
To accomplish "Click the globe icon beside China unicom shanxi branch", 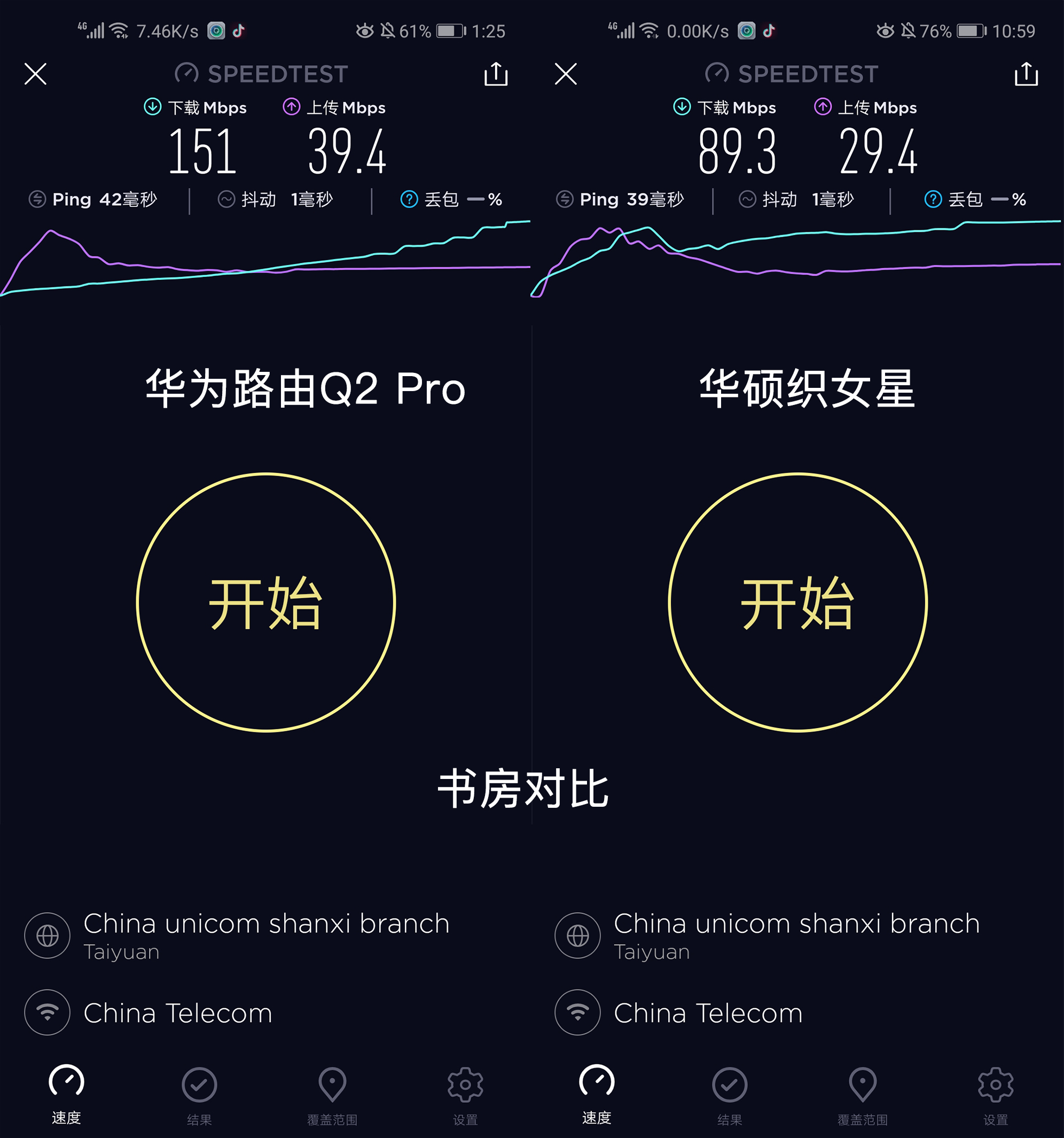I will pos(47,937).
